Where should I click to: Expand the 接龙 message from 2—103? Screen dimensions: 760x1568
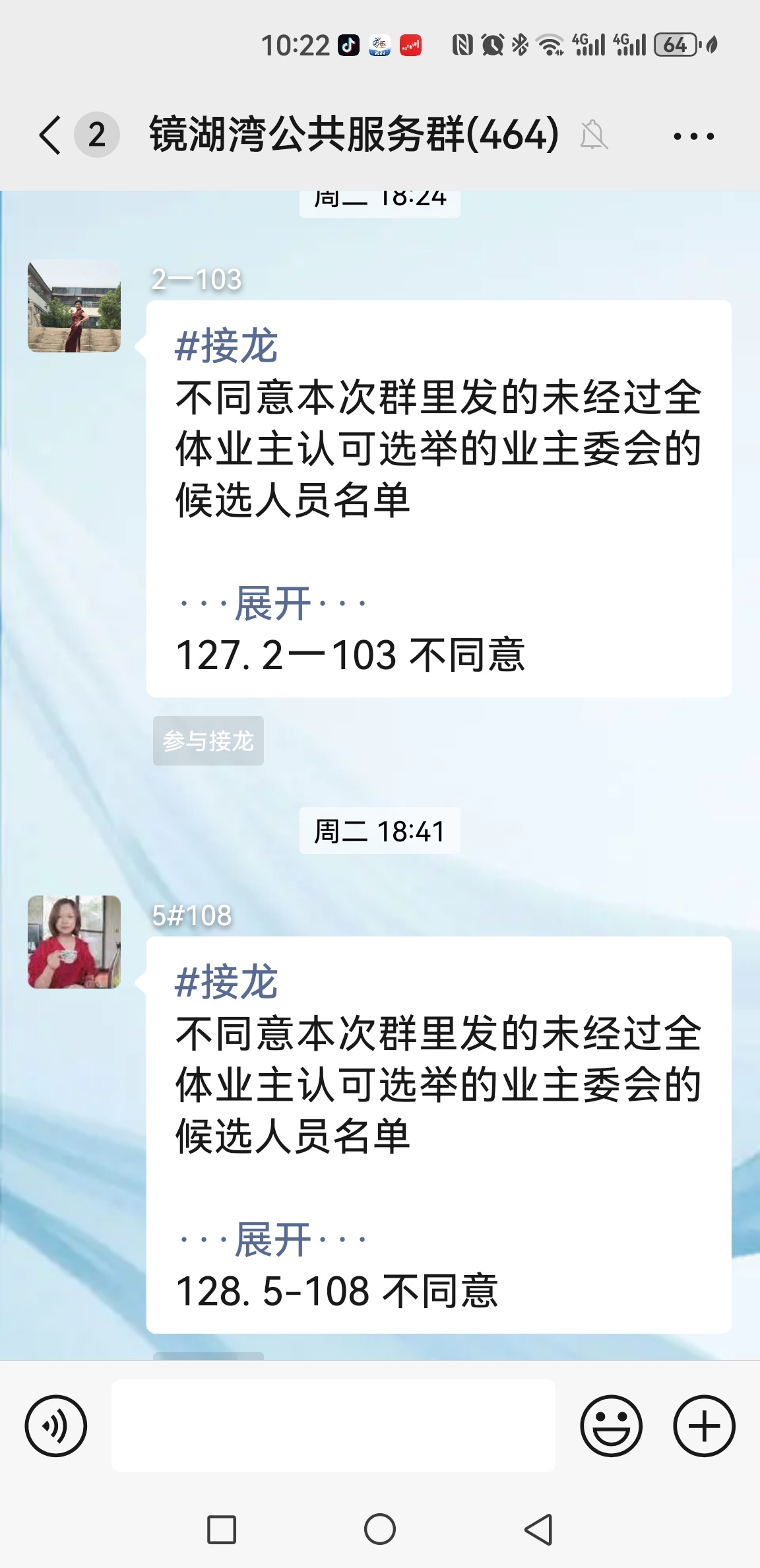point(272,603)
